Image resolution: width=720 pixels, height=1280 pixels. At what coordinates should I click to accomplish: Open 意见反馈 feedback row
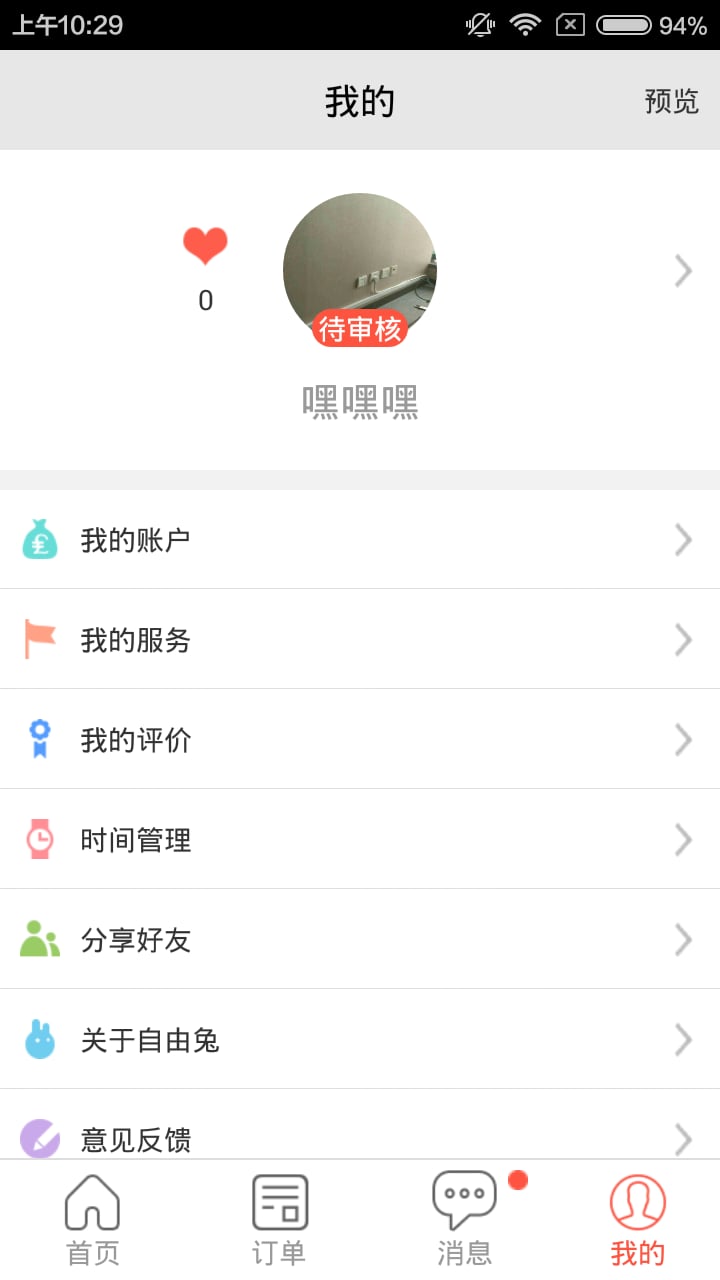[360, 1137]
